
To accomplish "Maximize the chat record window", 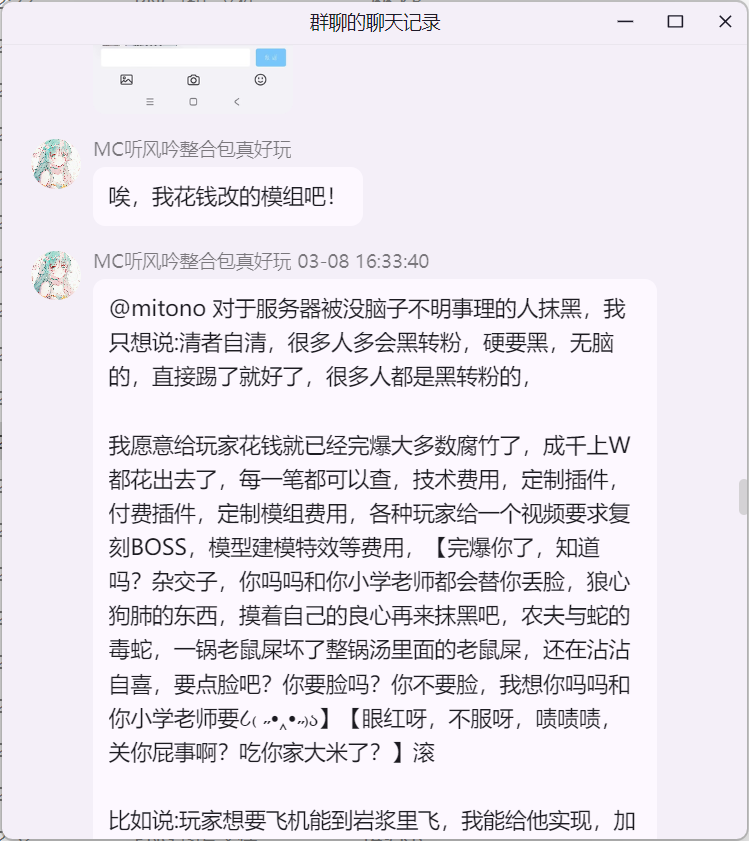I will 675,22.
